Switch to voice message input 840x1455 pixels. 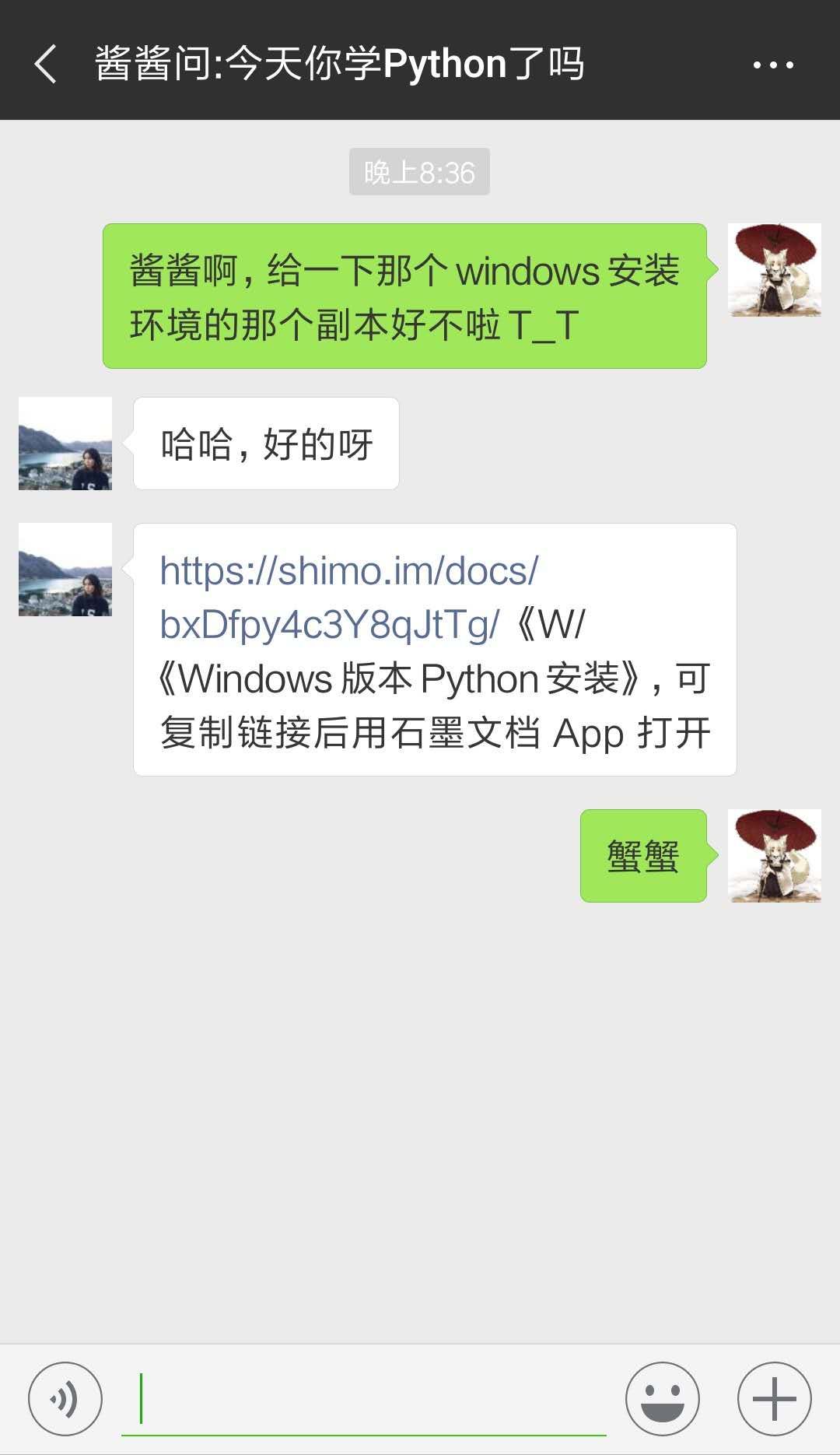65,1399
